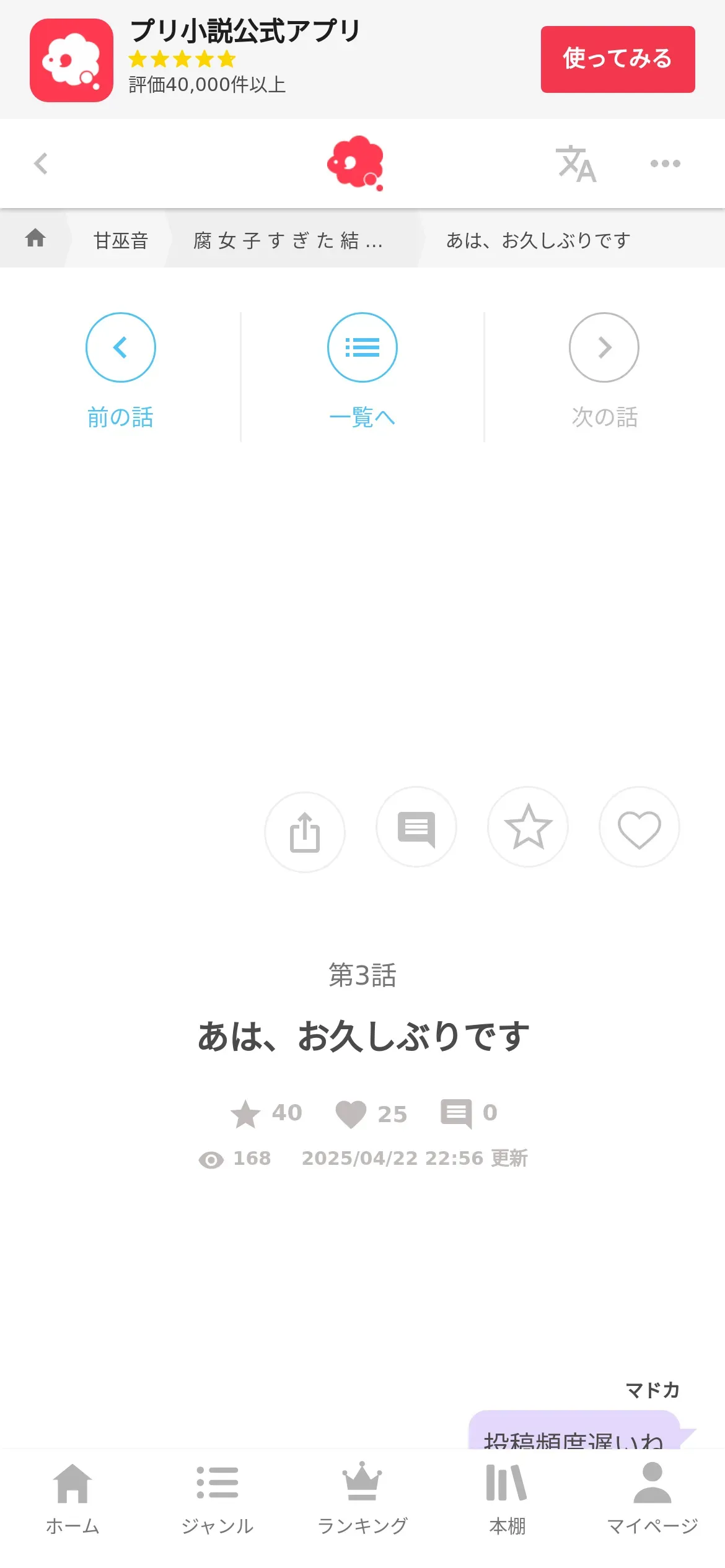Open the home breadcrumb icon
Screen dimensions: 725x1568
[x=35, y=238]
